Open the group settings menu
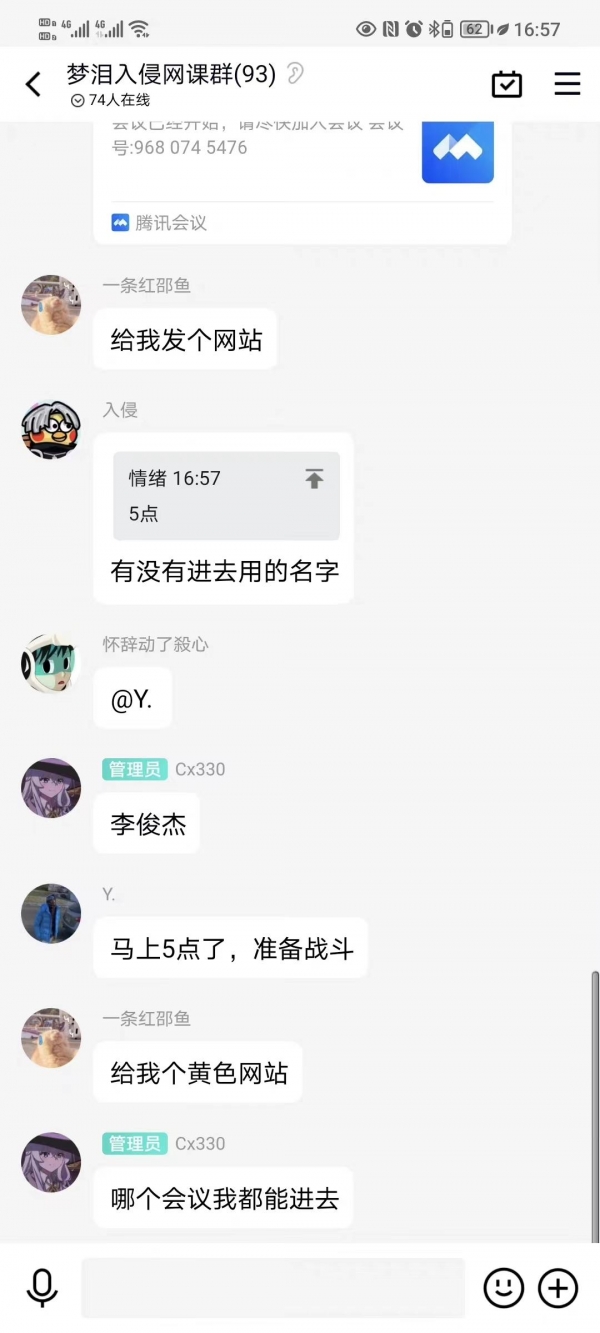 [x=567, y=84]
